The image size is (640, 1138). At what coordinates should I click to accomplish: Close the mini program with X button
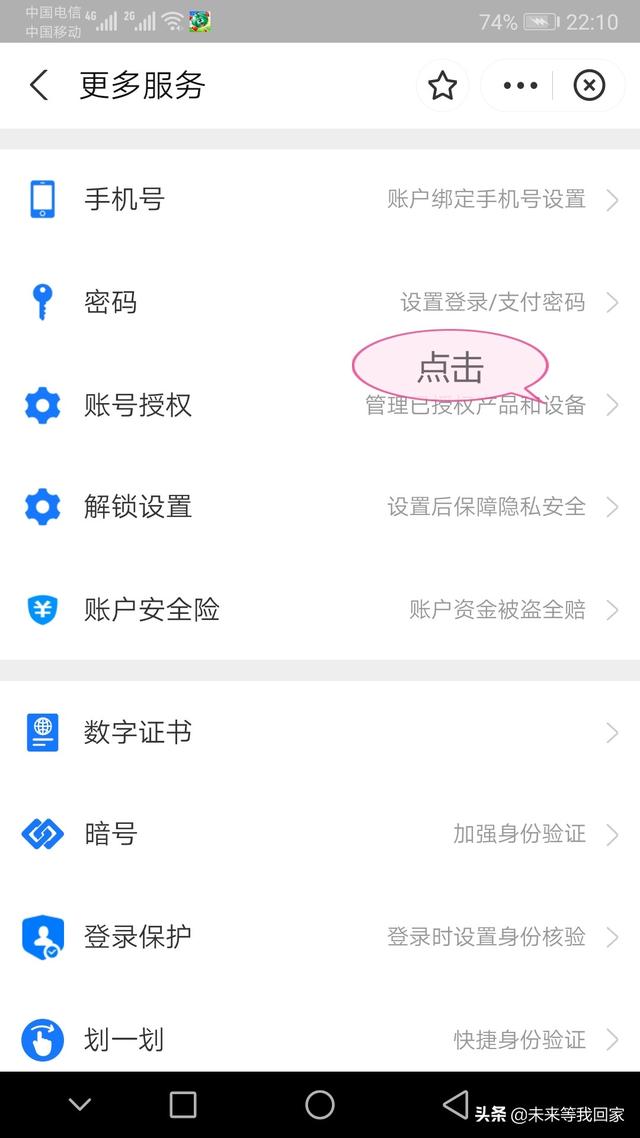tap(589, 86)
